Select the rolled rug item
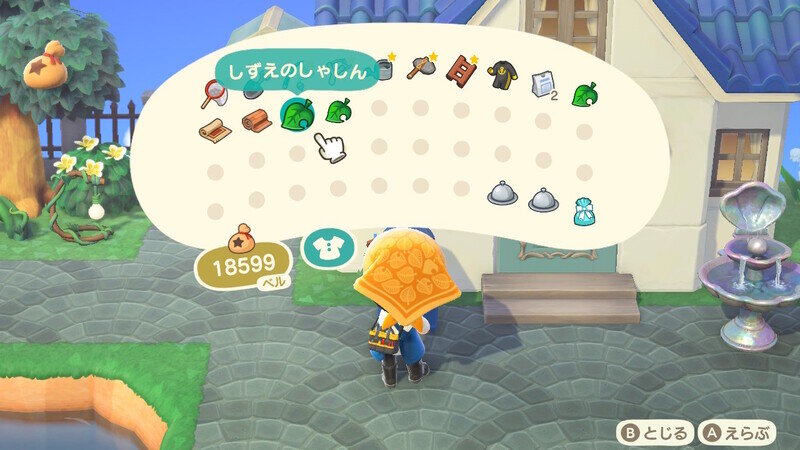Image resolution: width=800 pixels, height=450 pixels. tap(213, 129)
